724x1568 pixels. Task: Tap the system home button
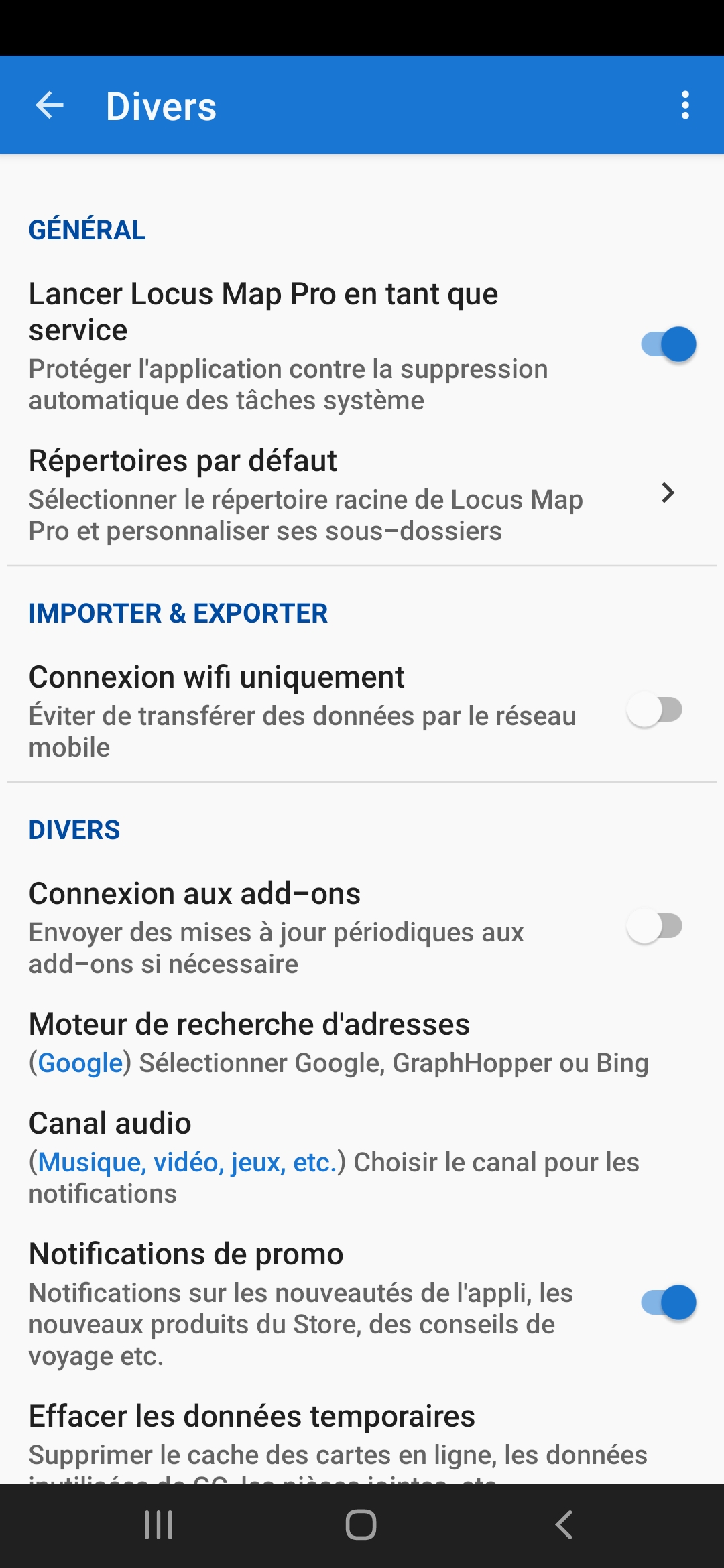tap(361, 1525)
